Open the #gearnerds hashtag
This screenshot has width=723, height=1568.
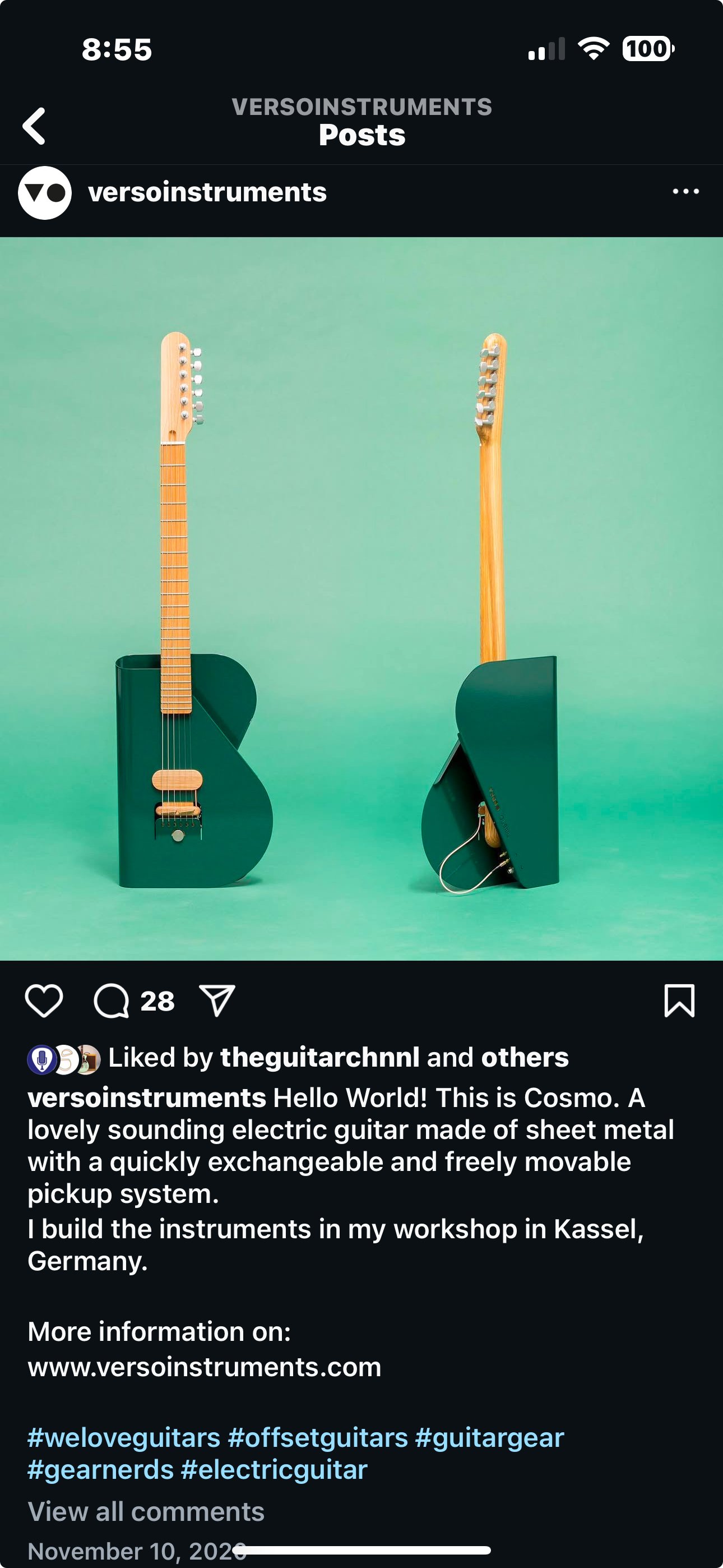pyautogui.click(x=100, y=1470)
